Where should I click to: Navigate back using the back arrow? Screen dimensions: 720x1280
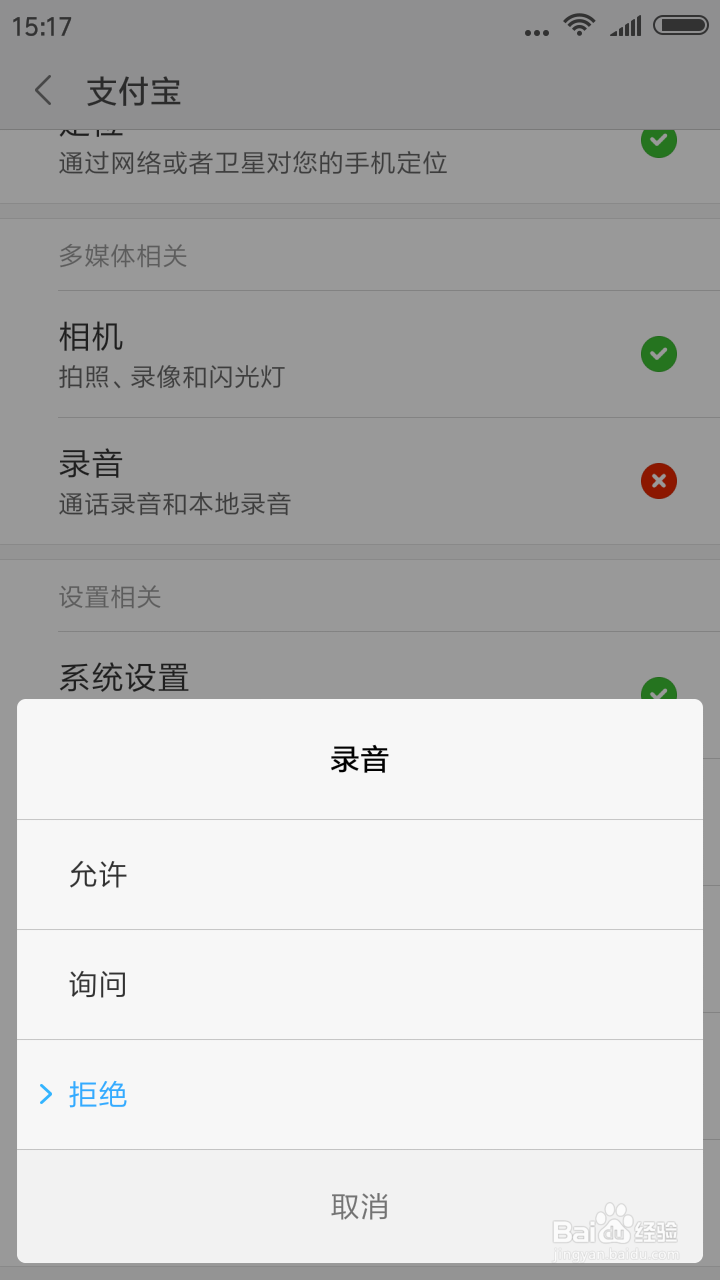click(x=42, y=90)
